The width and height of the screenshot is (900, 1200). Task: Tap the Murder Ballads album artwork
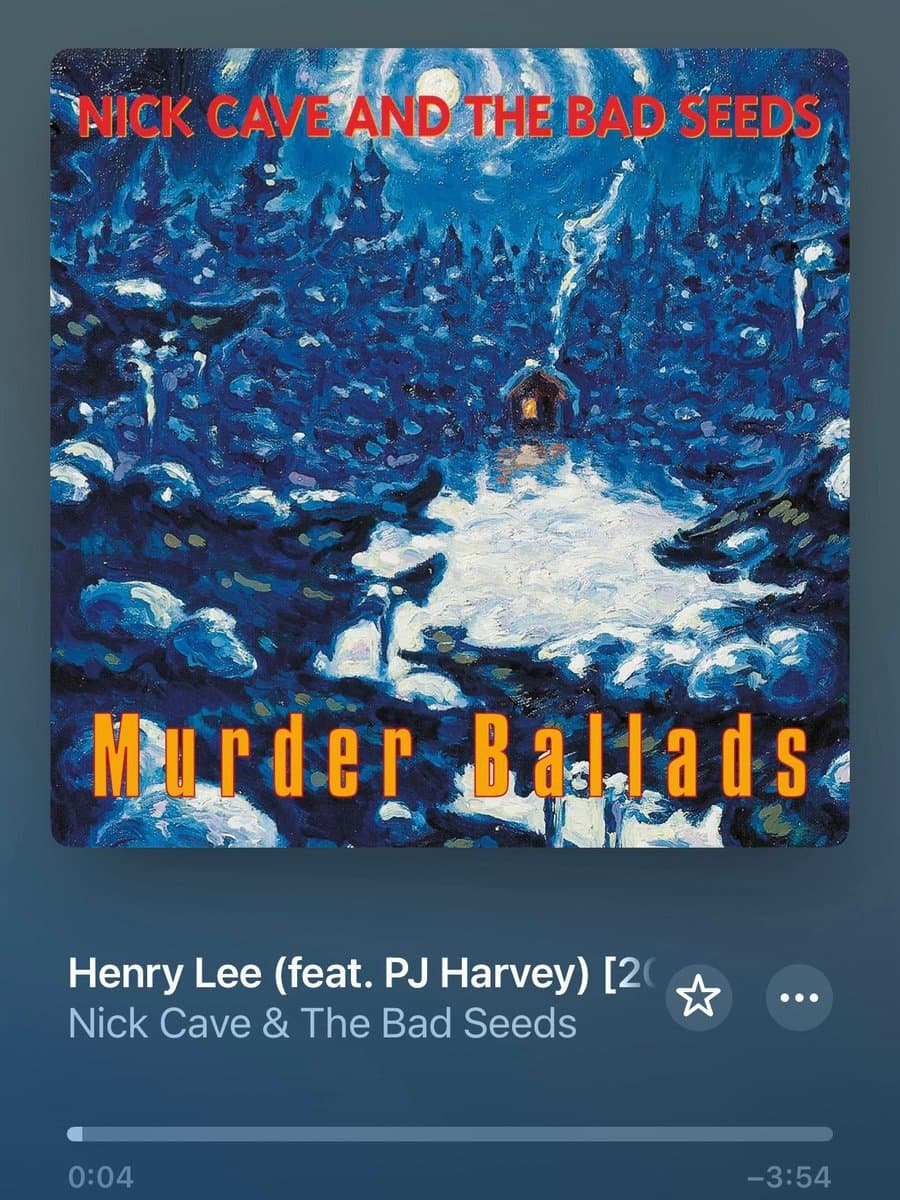pos(450,448)
